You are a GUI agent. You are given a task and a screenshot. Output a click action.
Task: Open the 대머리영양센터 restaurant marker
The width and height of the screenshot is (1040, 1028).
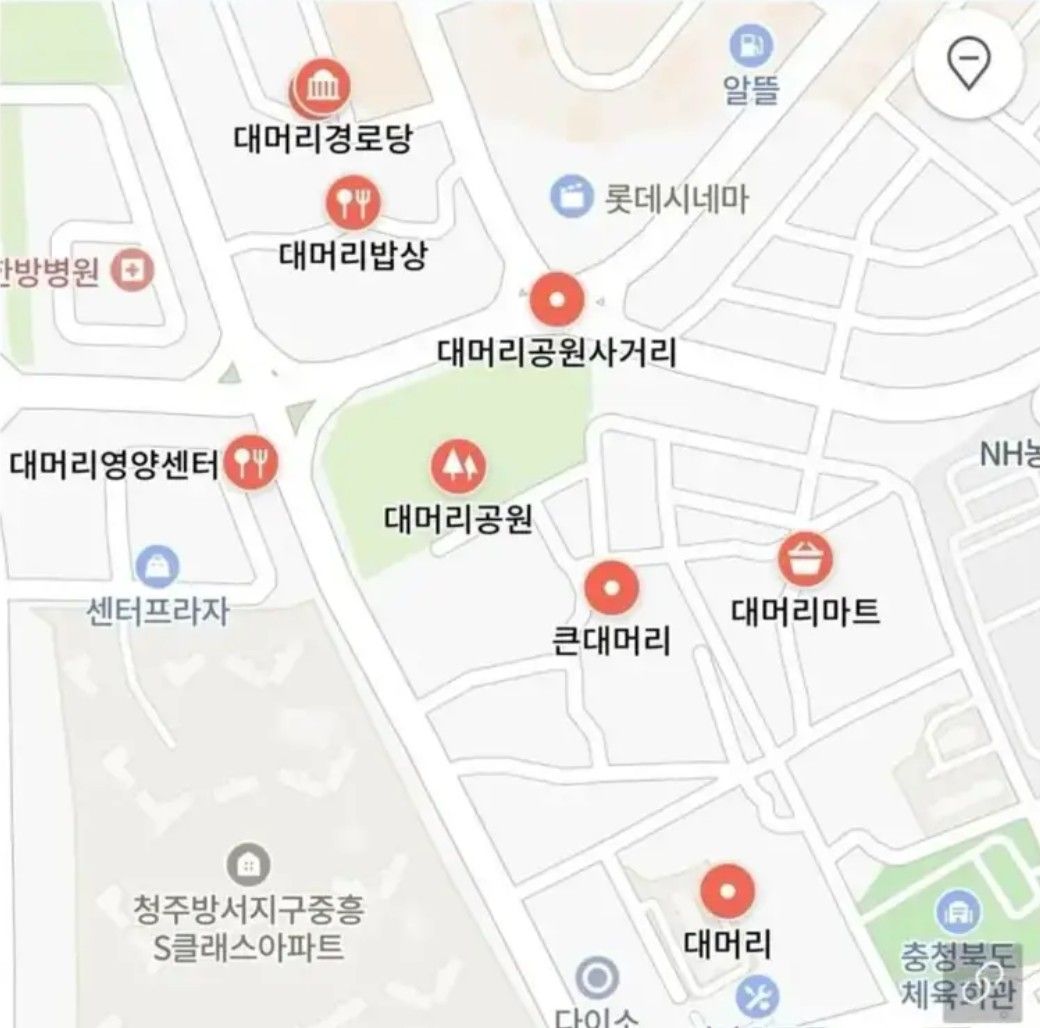(x=251, y=462)
